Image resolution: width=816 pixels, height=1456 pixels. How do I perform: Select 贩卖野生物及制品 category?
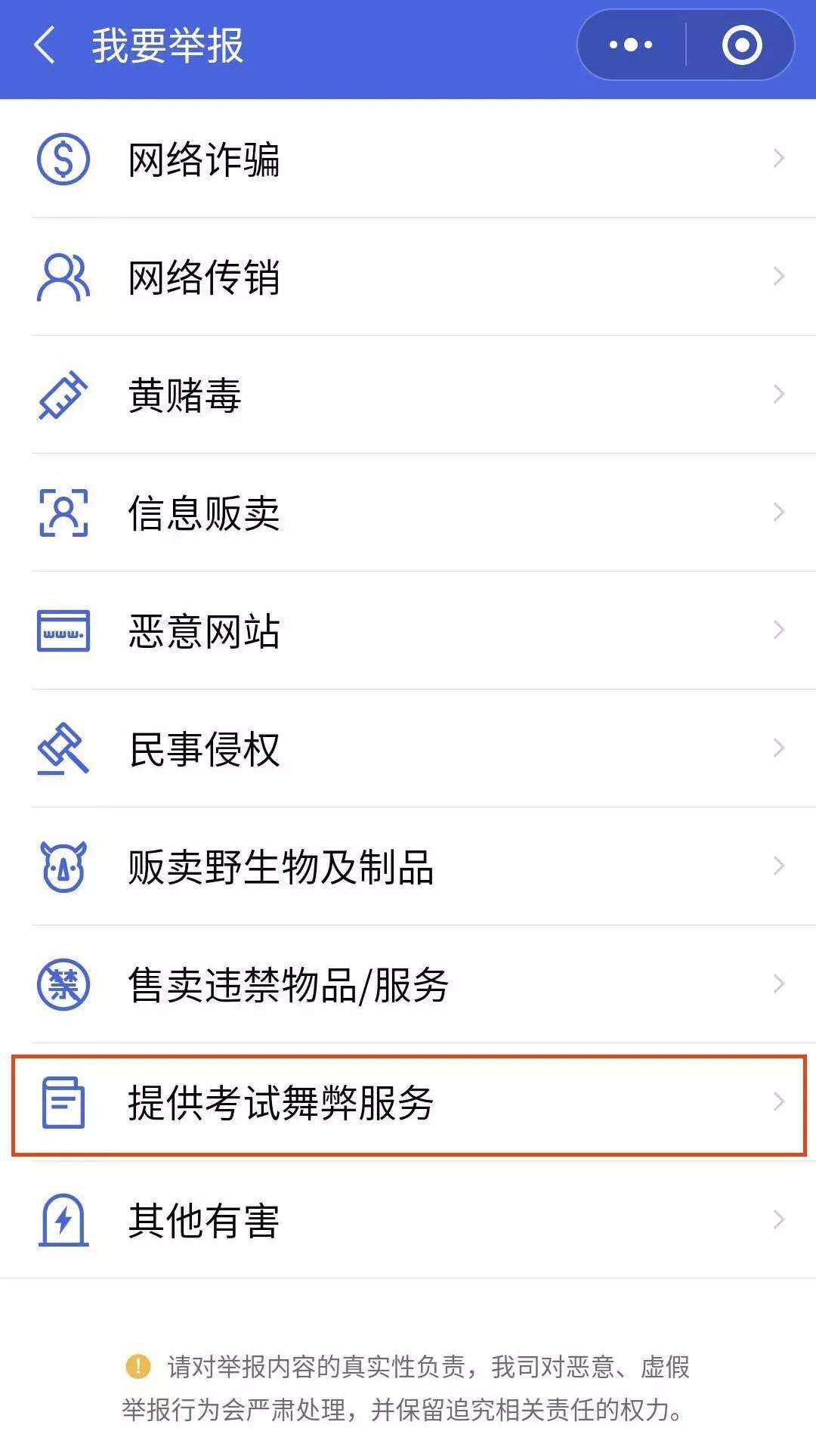408,866
